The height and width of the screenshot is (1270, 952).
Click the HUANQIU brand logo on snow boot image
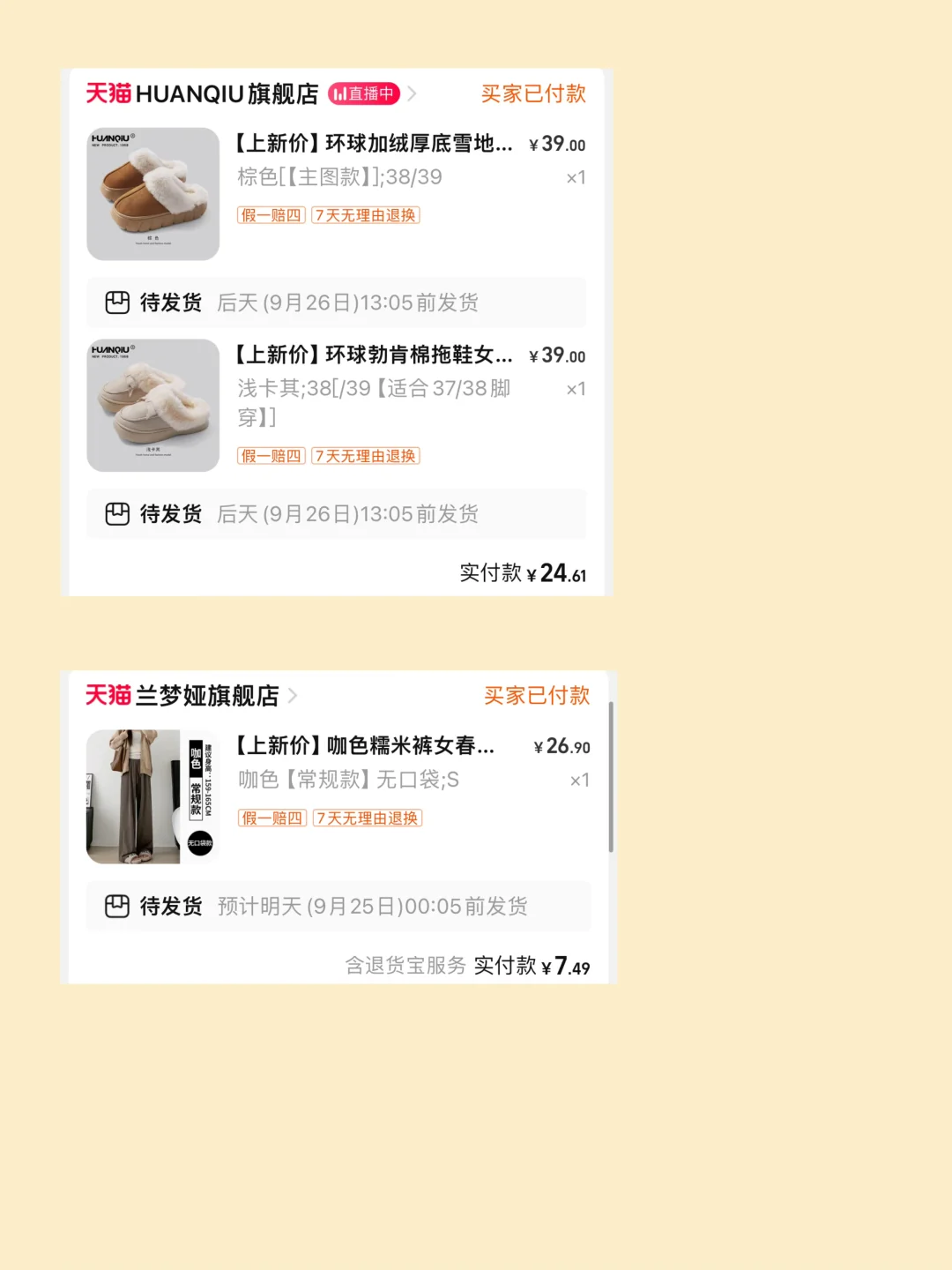pyautogui.click(x=115, y=139)
